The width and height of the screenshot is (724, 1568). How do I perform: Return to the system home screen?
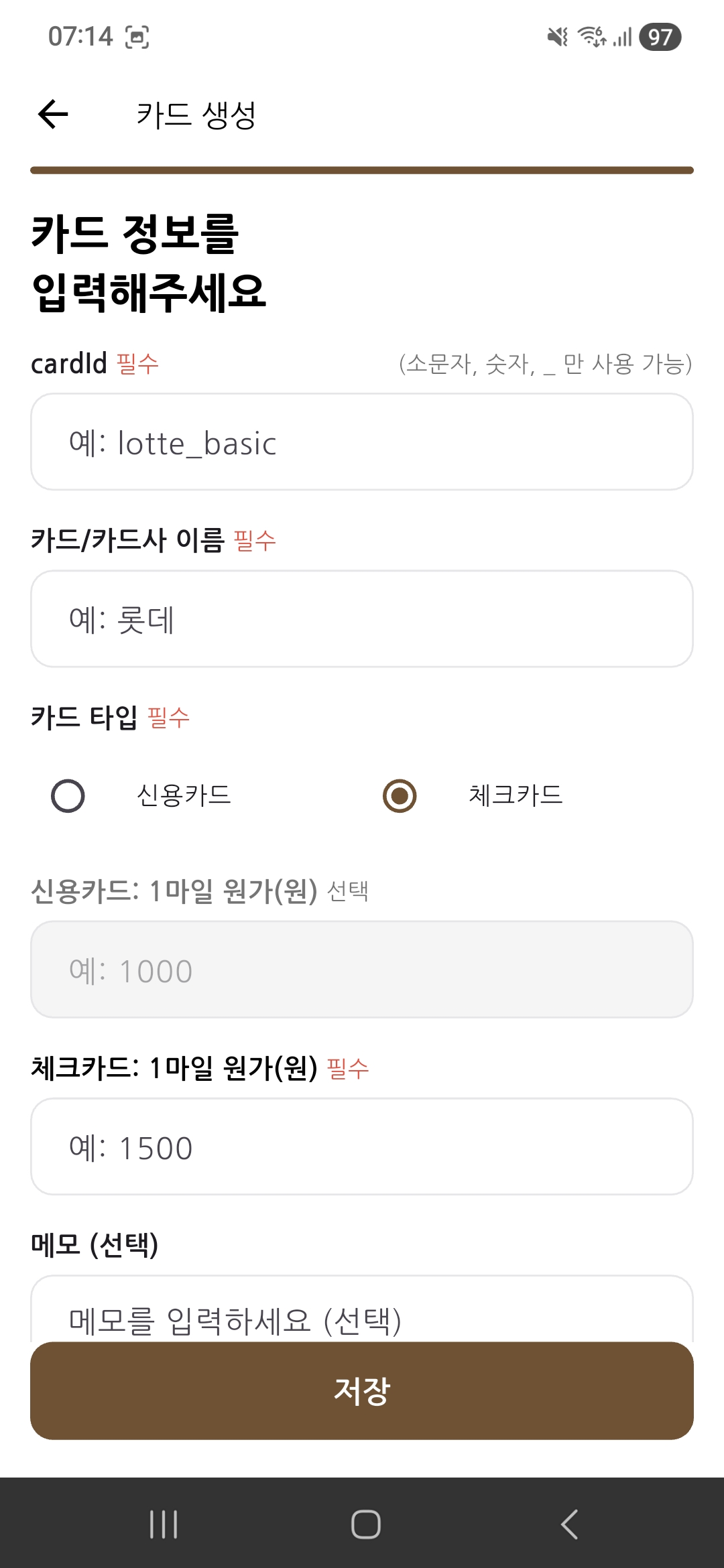[366, 1524]
